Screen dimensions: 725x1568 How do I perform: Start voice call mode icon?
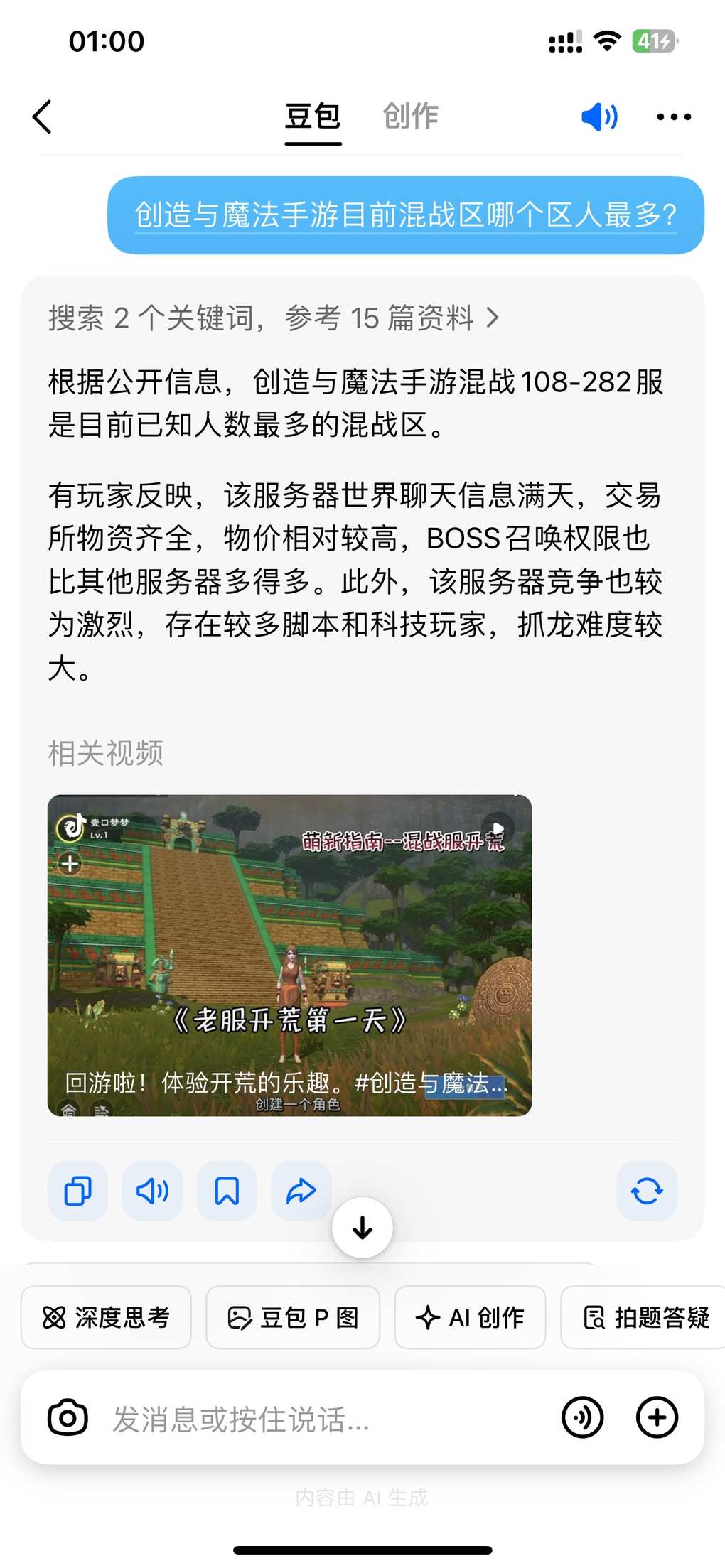(582, 1417)
